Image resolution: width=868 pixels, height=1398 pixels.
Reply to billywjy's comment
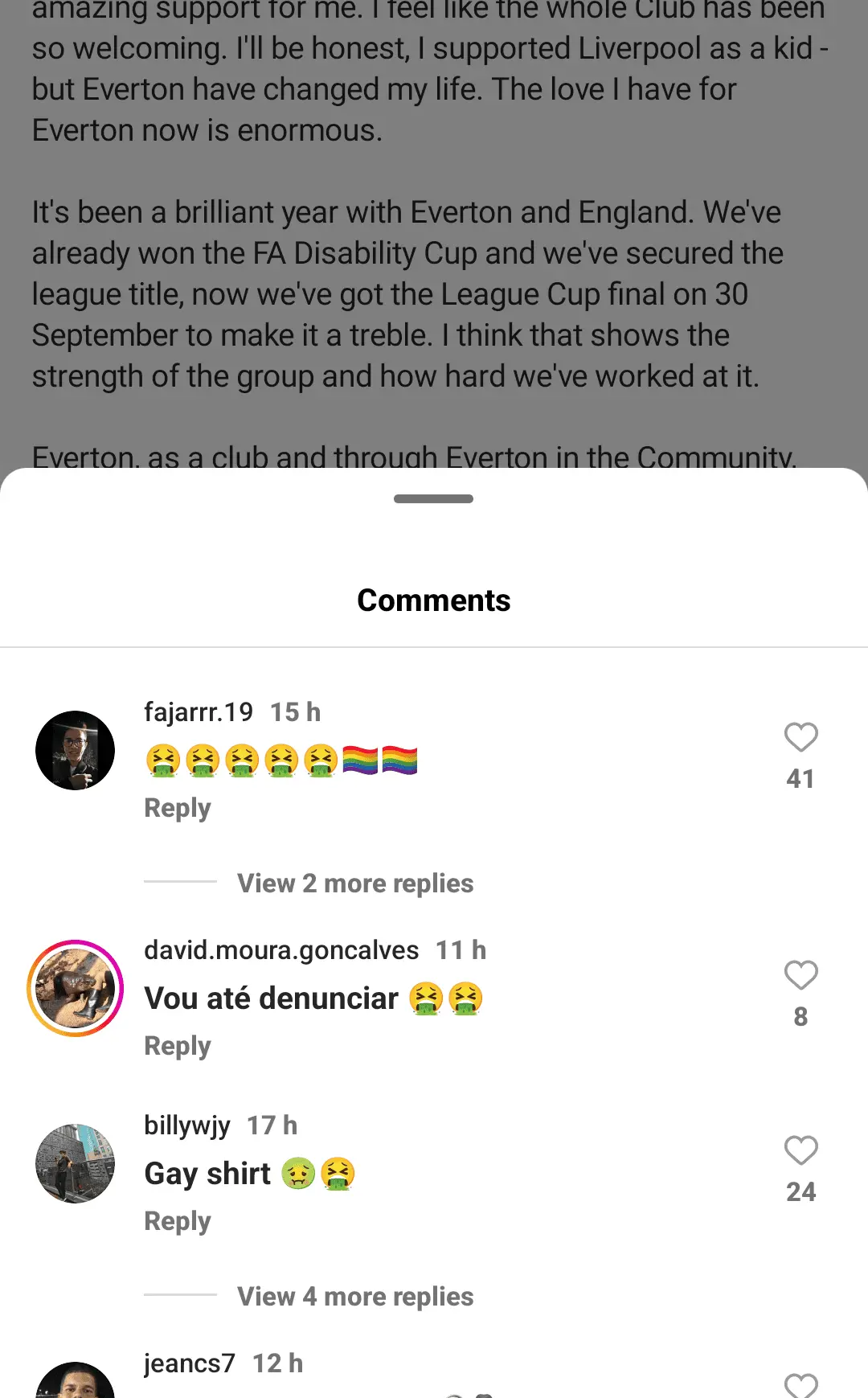pyautogui.click(x=178, y=1221)
